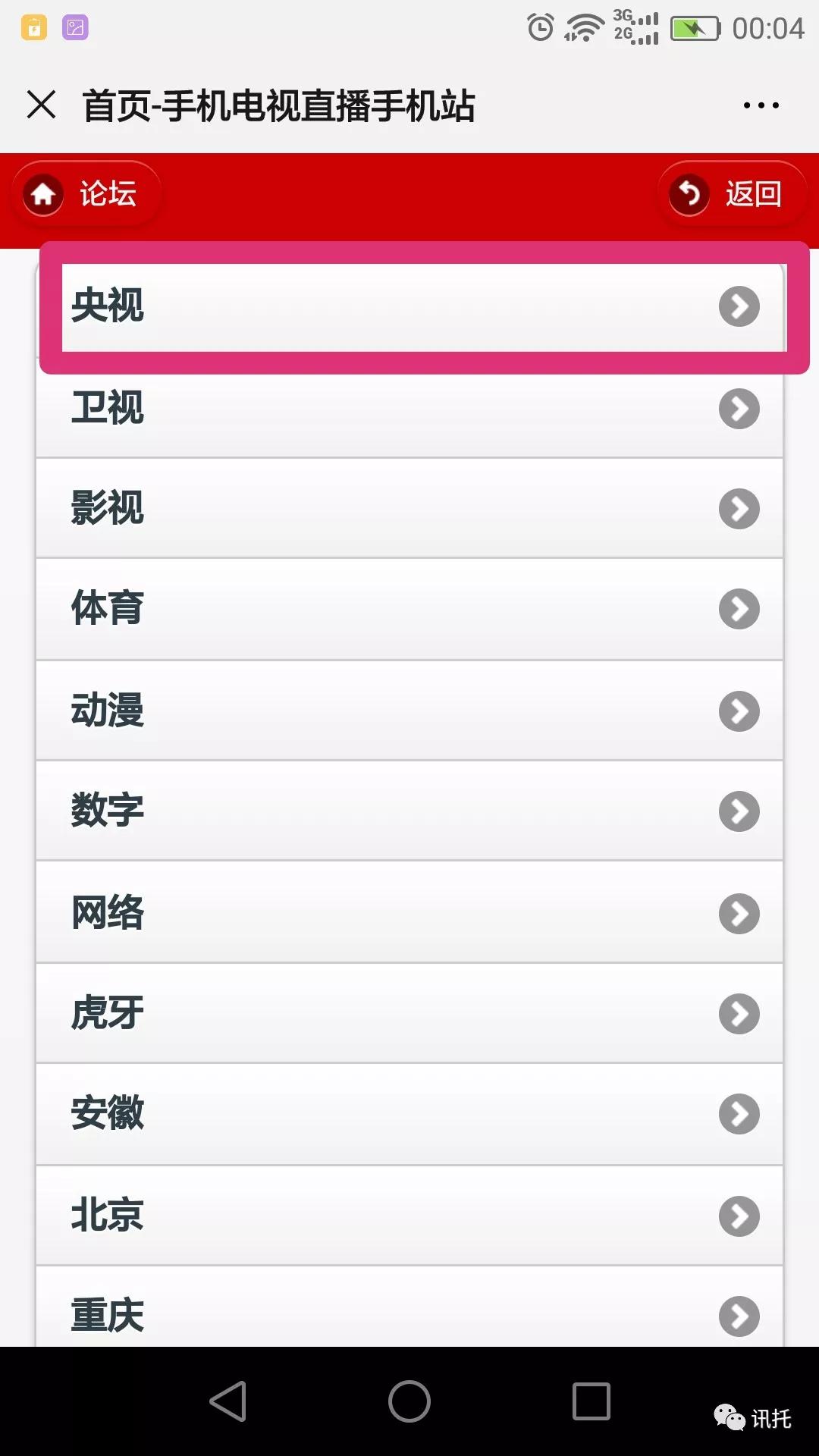Select the 影视 row
This screenshot has width=819, height=1456.
tap(409, 508)
